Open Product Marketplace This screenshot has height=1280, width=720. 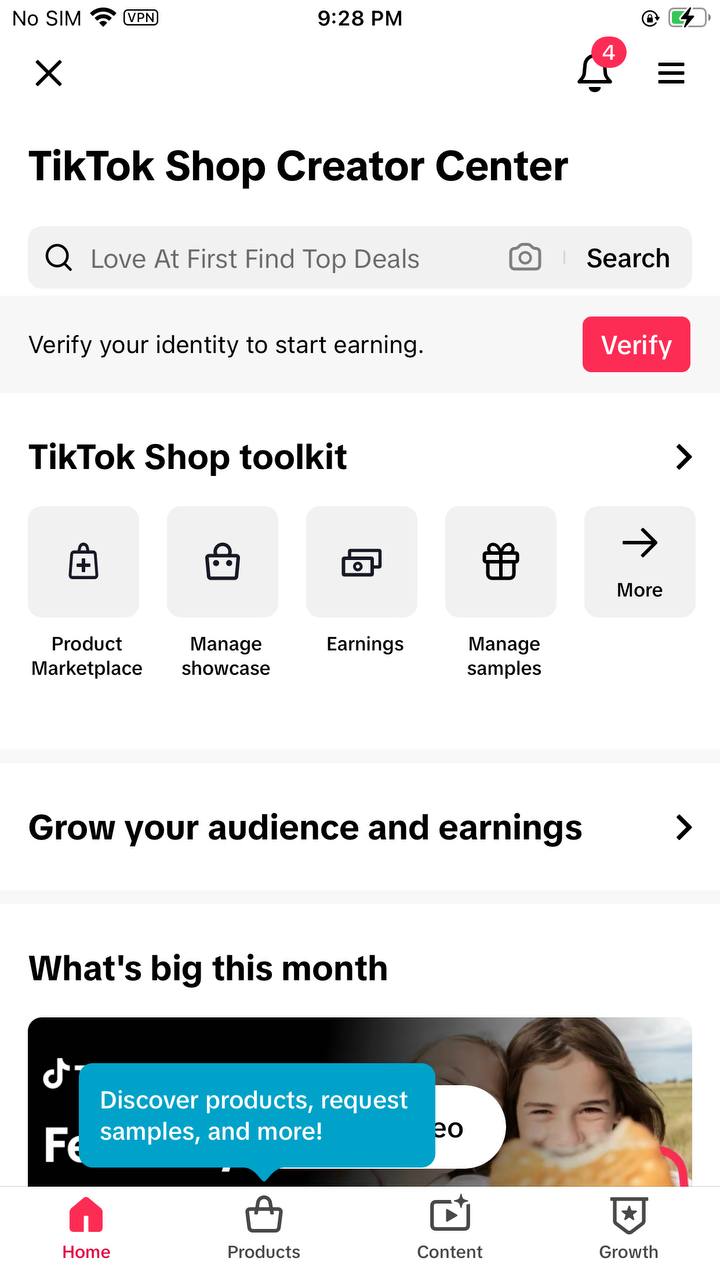[85, 592]
